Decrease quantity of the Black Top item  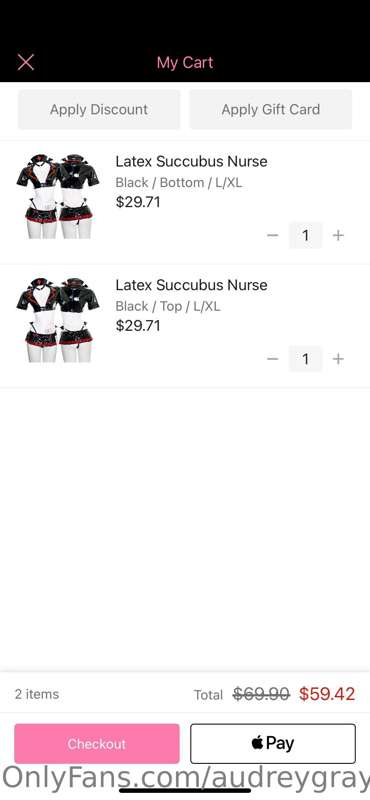point(273,359)
